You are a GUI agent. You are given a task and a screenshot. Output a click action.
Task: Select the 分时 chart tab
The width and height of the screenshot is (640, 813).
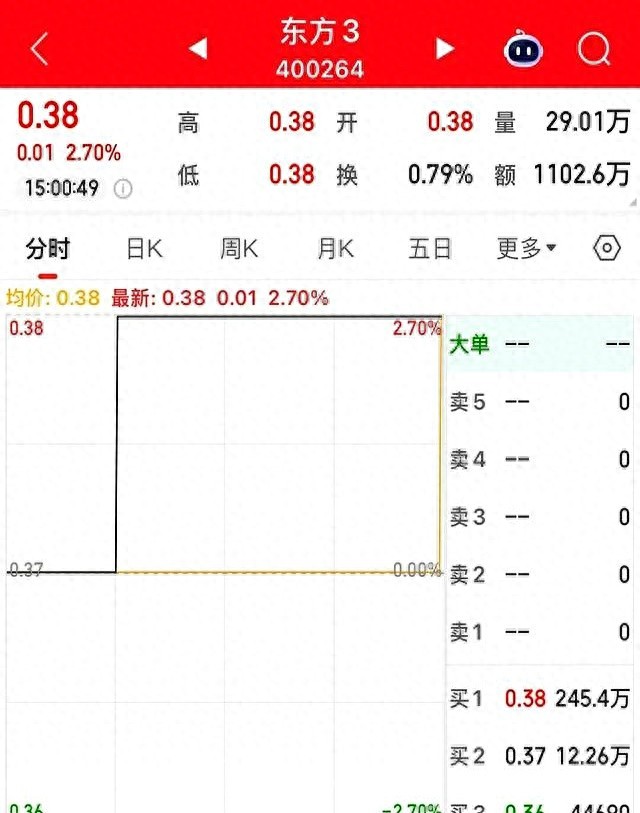pos(48,249)
